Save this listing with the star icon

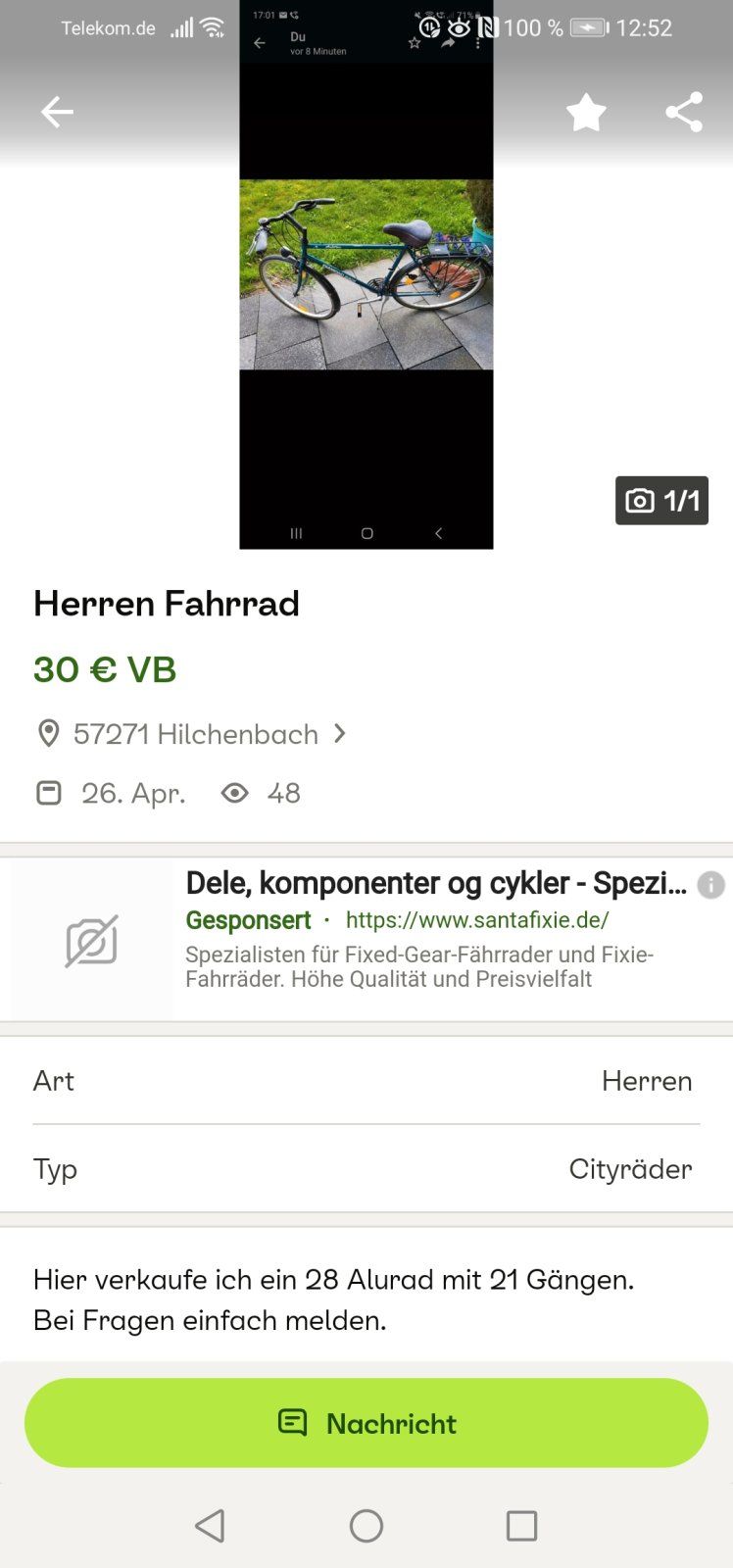point(586,113)
